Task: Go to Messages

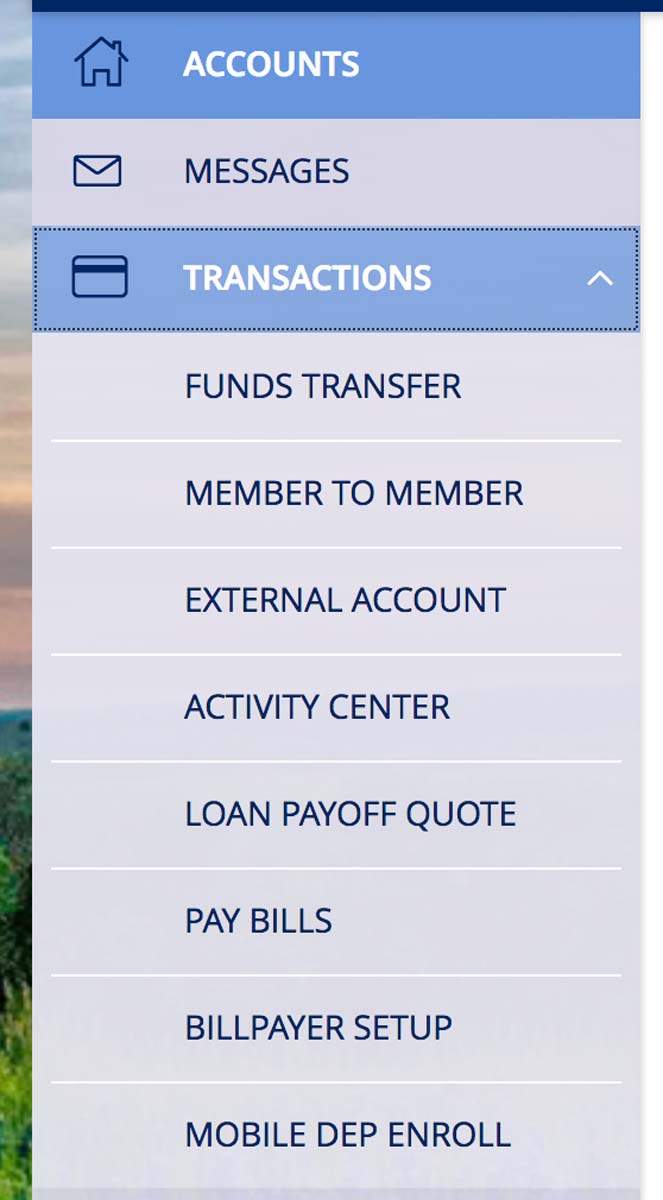Action: tap(266, 171)
